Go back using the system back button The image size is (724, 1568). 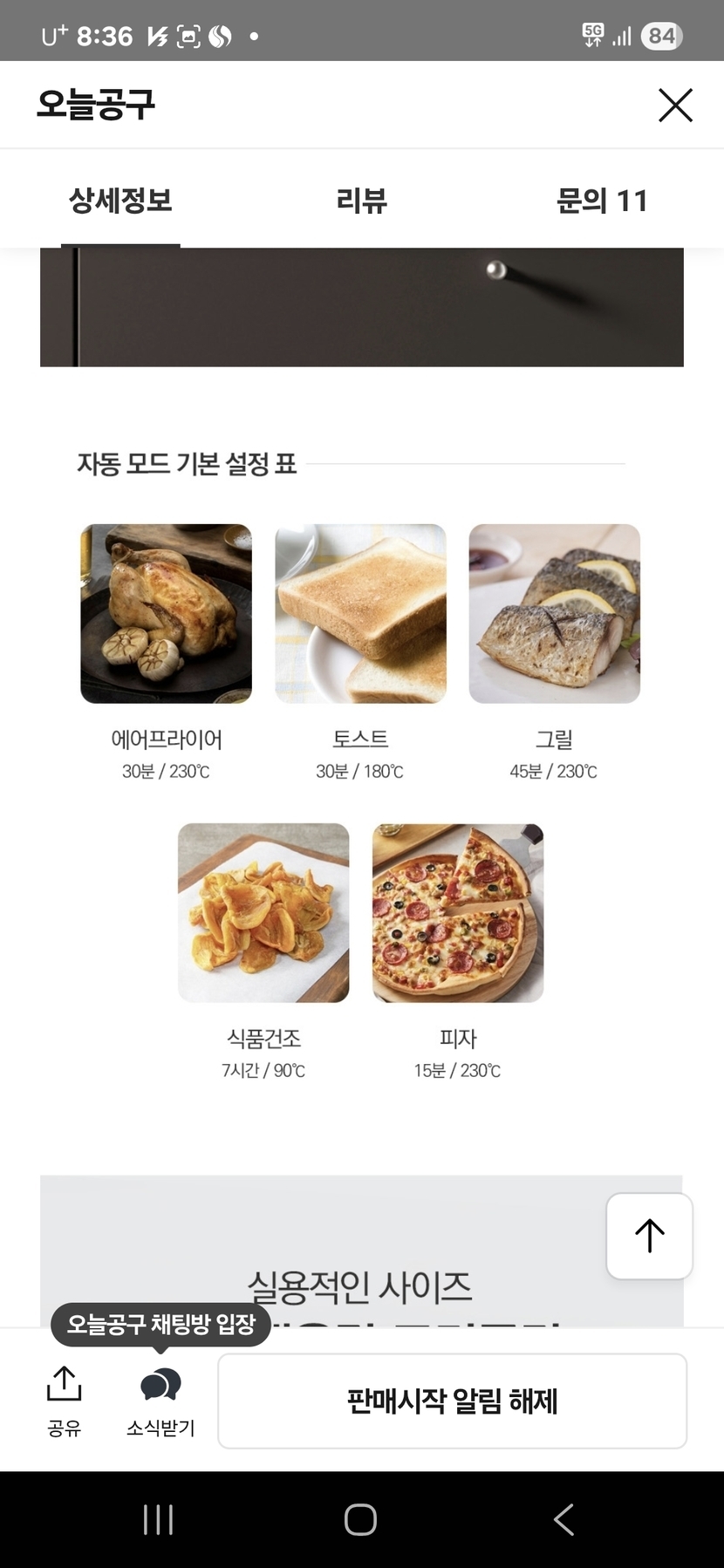pos(563,1519)
